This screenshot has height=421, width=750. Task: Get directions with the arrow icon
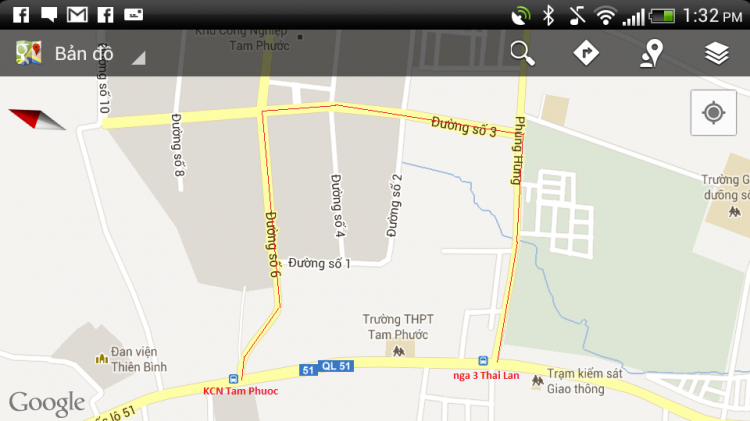coord(586,53)
